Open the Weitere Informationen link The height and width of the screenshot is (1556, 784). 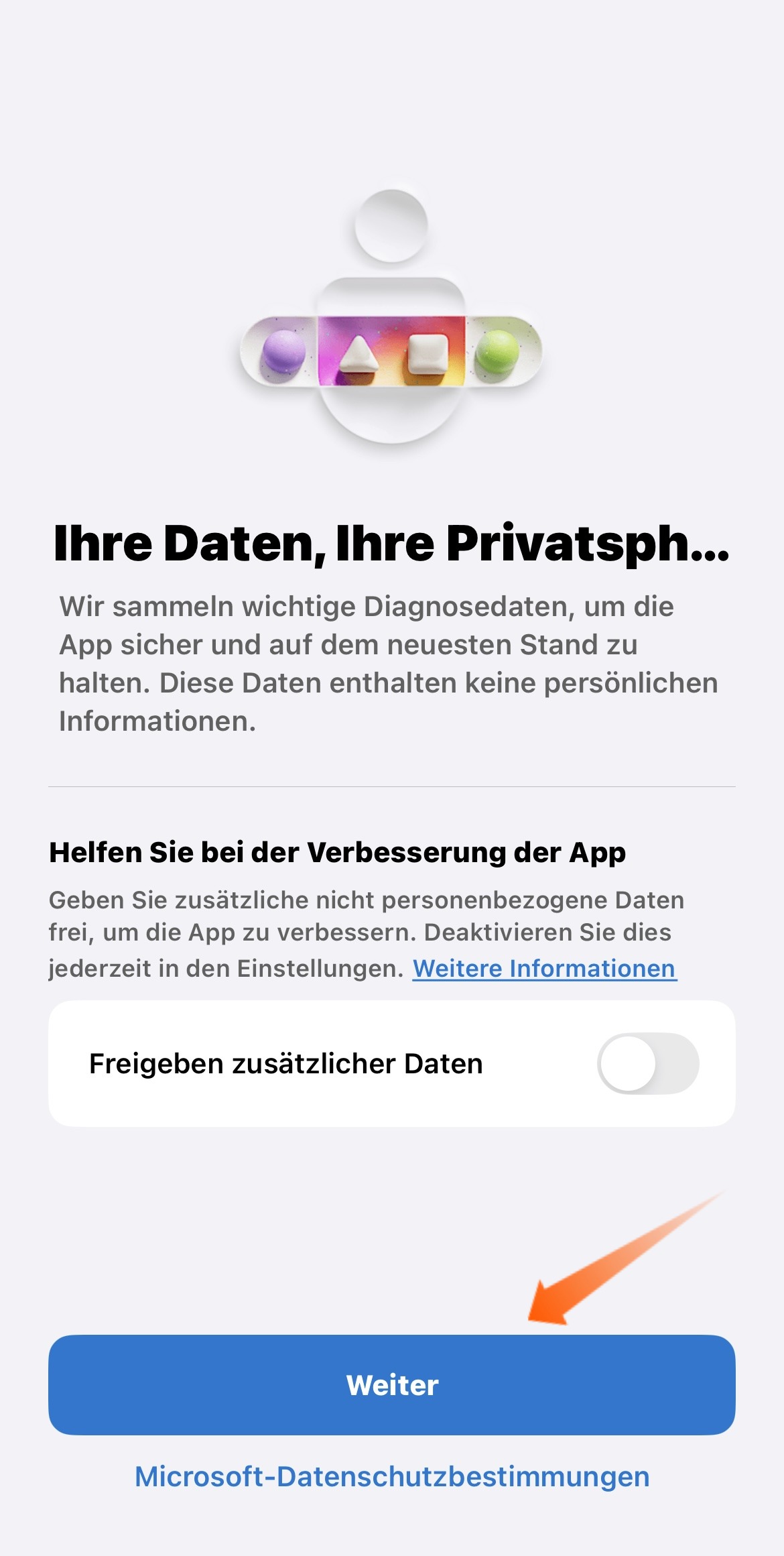544,969
